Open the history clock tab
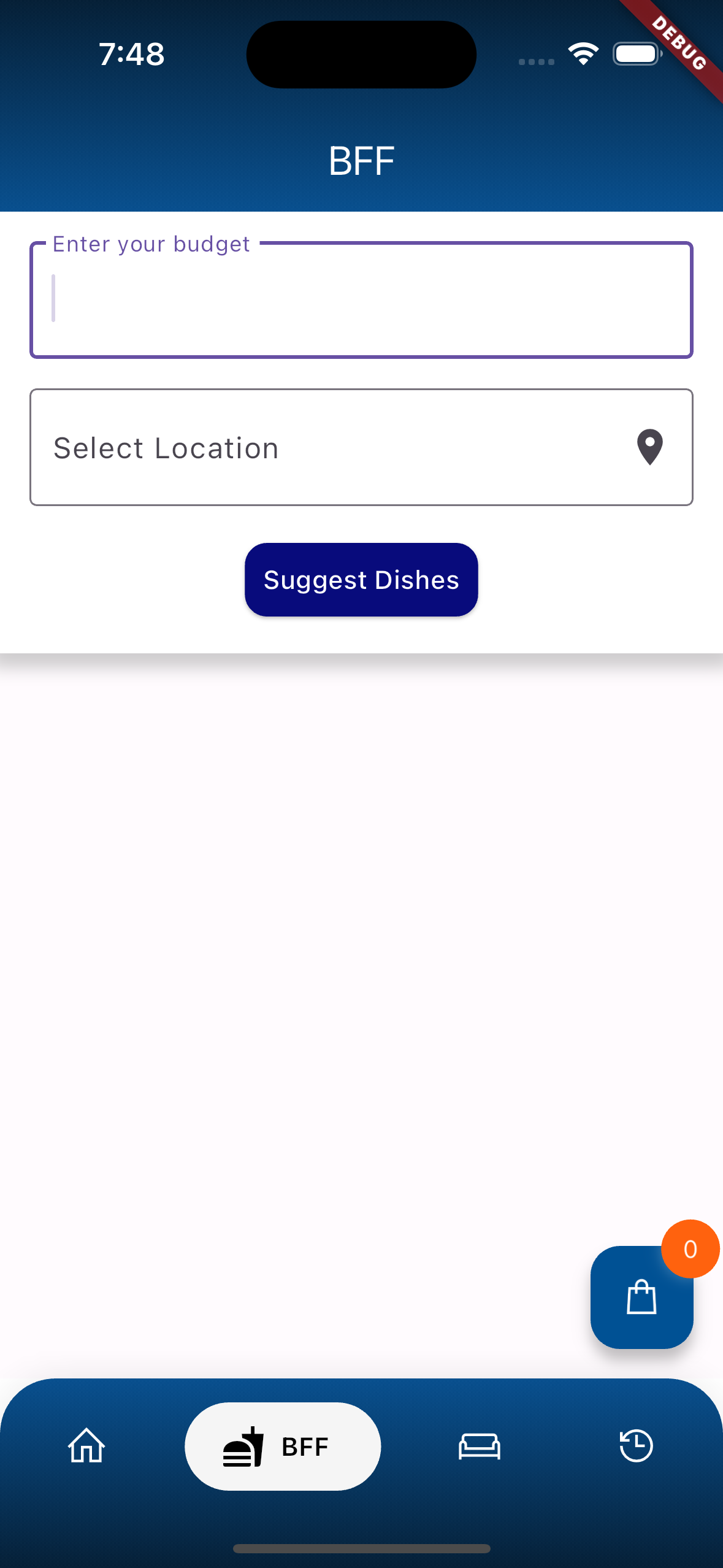 click(636, 1446)
